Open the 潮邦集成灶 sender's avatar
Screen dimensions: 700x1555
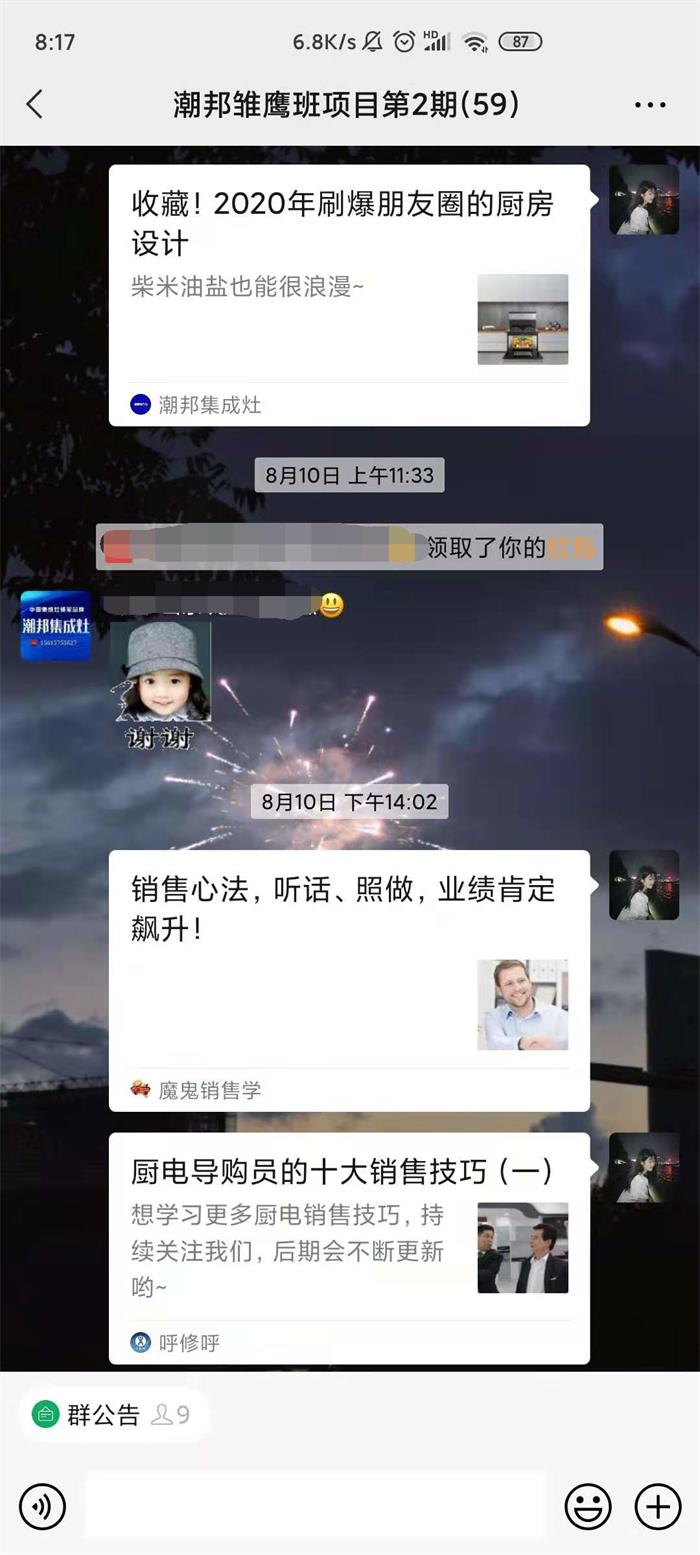point(56,626)
